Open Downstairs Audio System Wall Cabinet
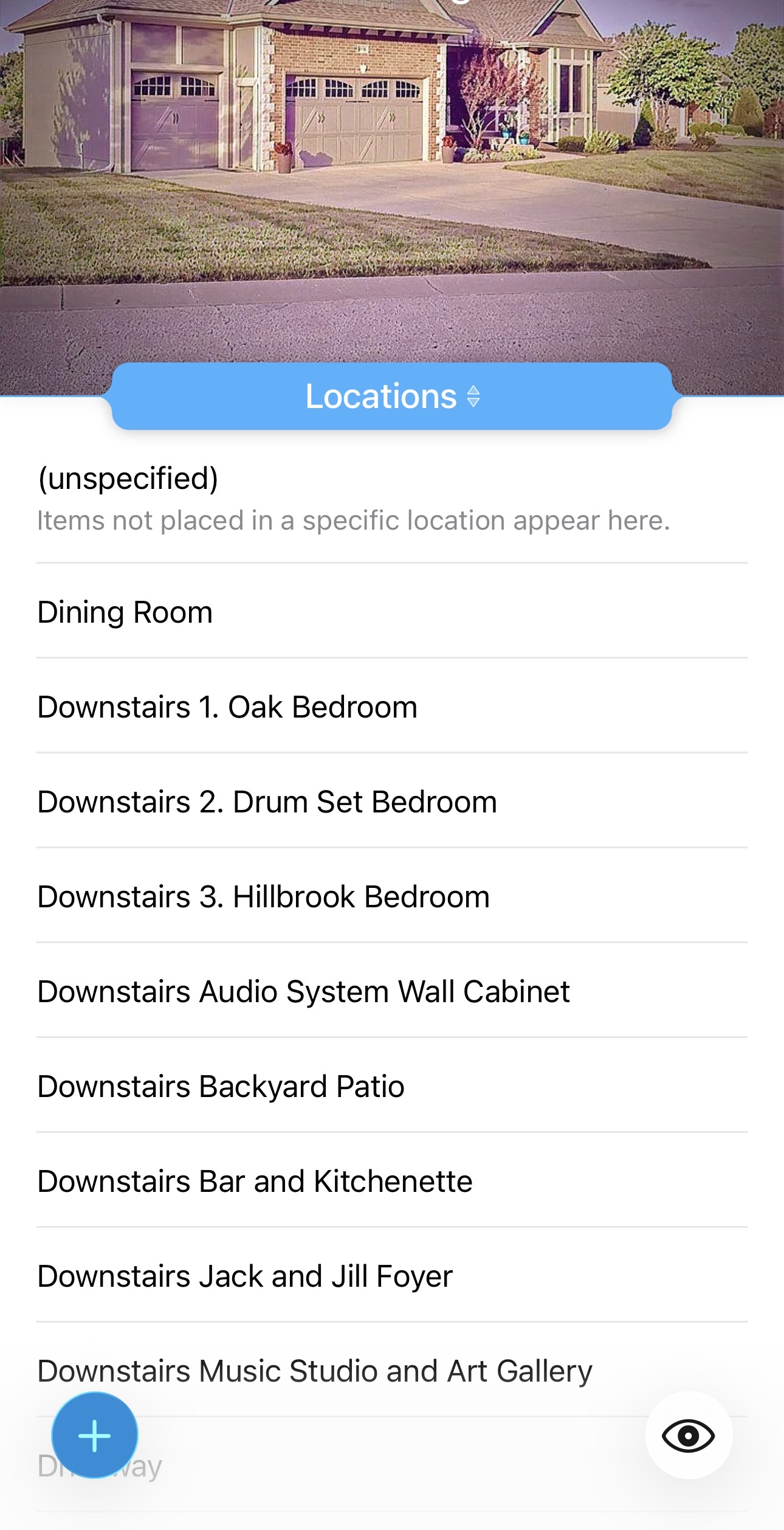 pyautogui.click(x=392, y=991)
